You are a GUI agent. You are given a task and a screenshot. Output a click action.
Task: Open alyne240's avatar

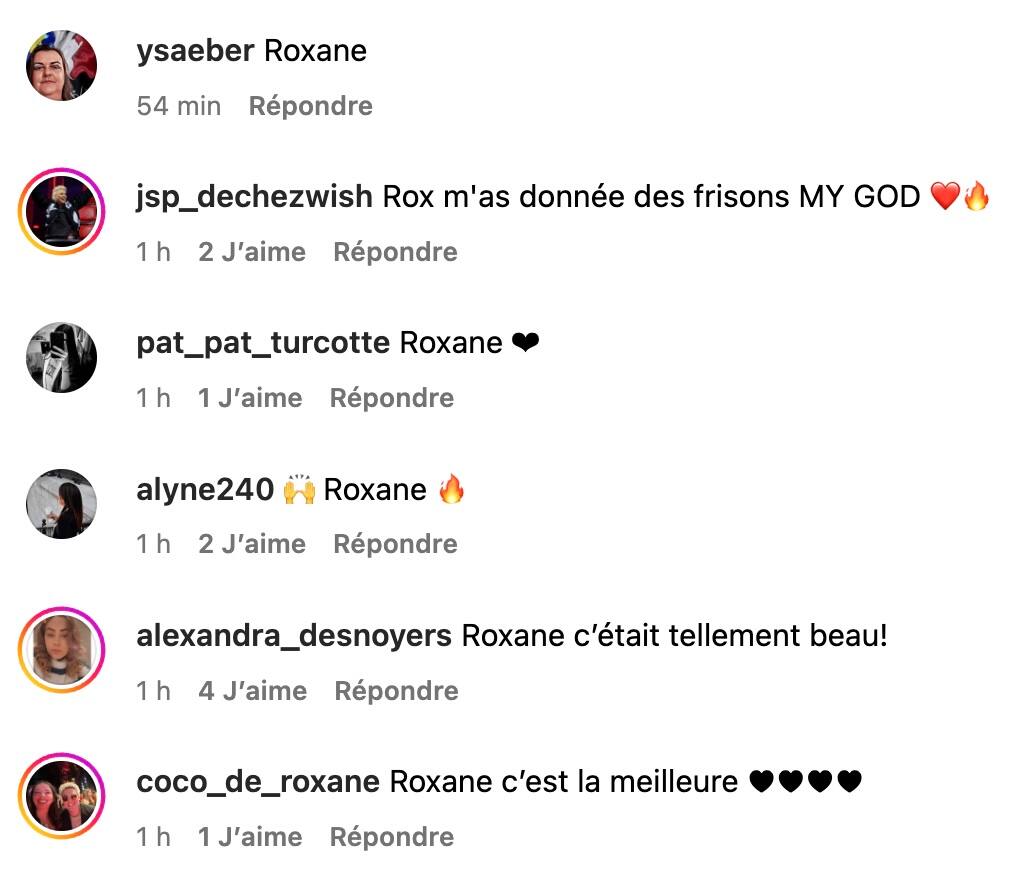point(61,504)
